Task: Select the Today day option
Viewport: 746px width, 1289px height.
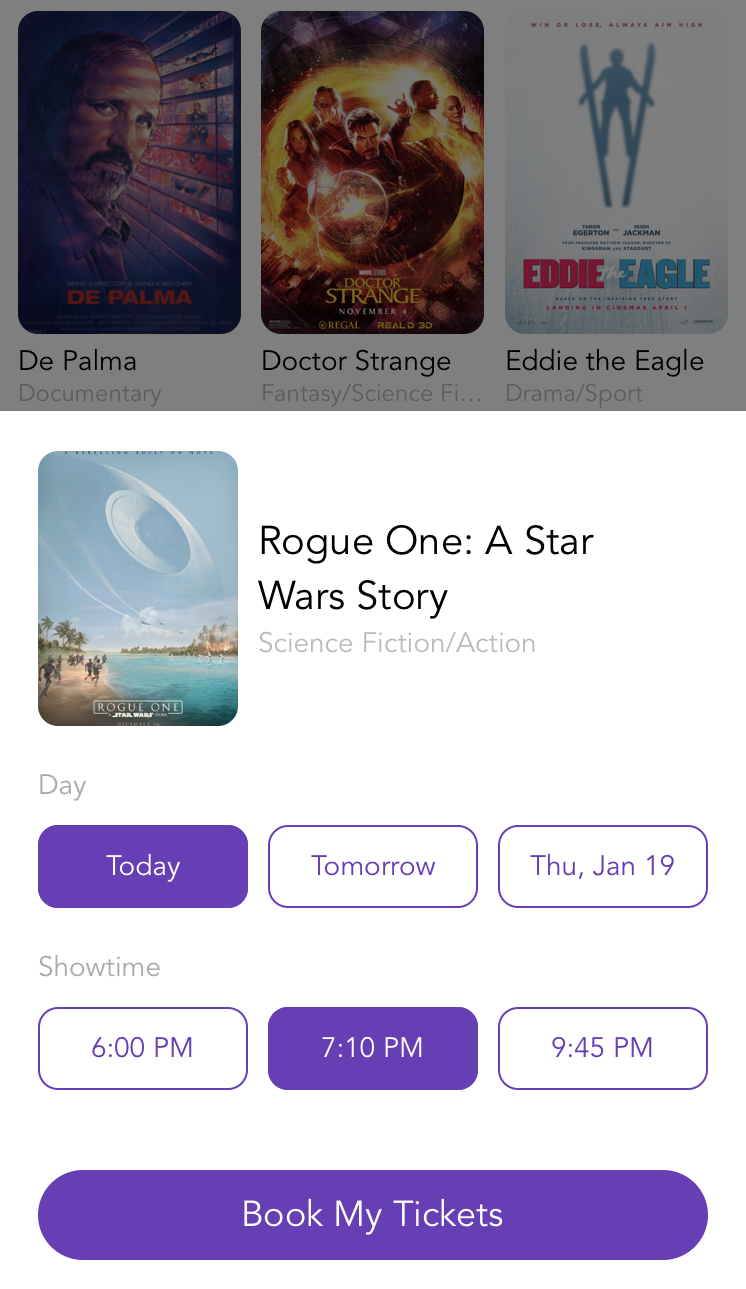Action: (x=142, y=866)
